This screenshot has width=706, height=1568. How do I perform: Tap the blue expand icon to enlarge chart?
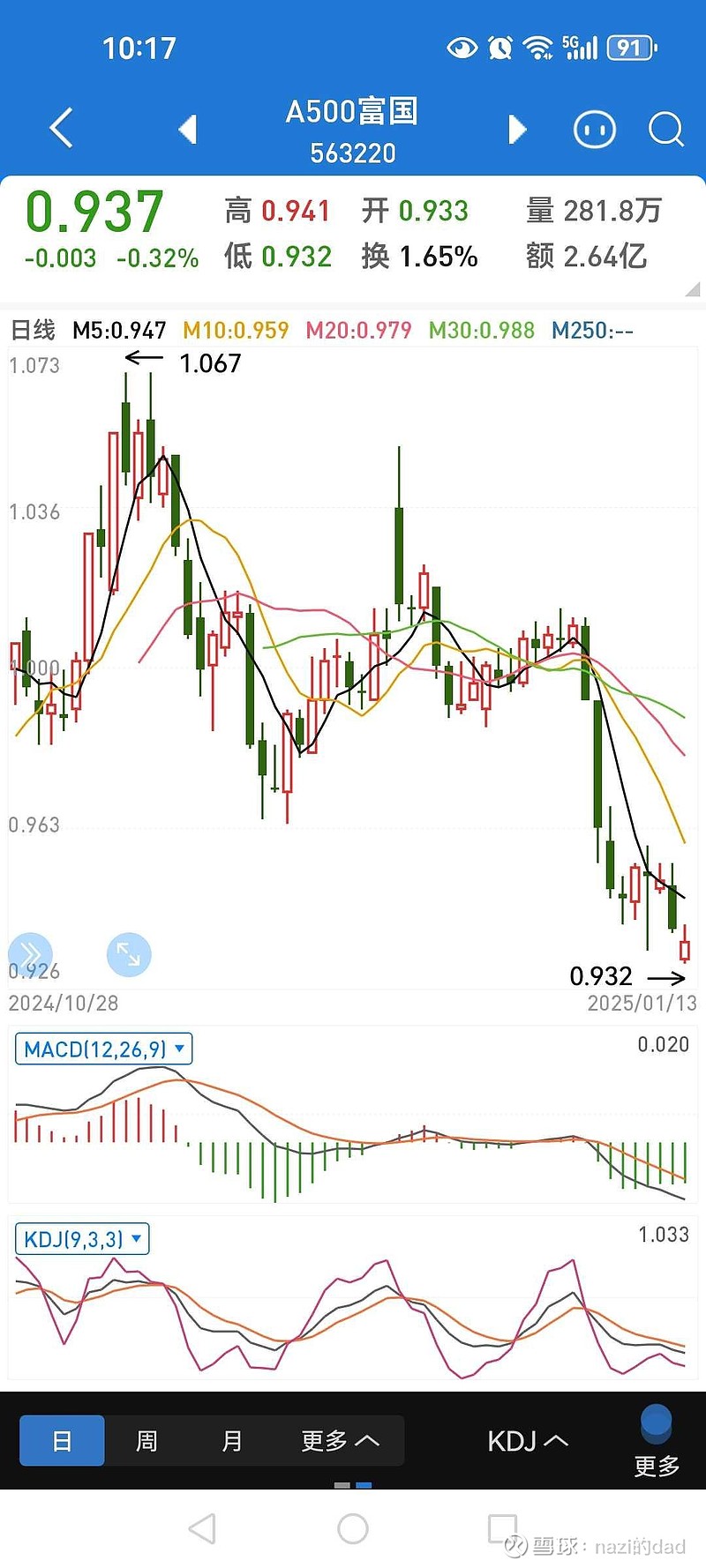coord(129,954)
